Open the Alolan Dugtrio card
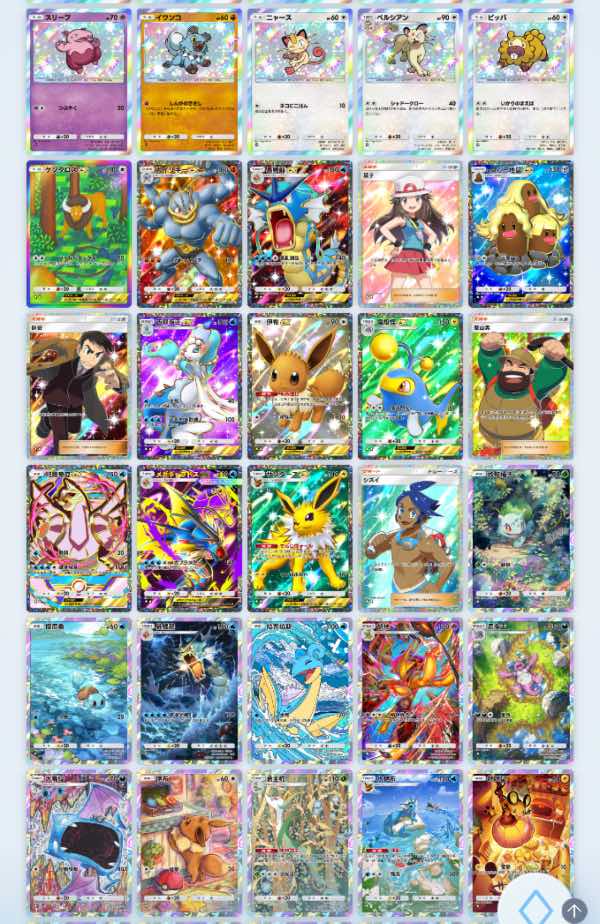The height and width of the screenshot is (924, 600). point(521,234)
